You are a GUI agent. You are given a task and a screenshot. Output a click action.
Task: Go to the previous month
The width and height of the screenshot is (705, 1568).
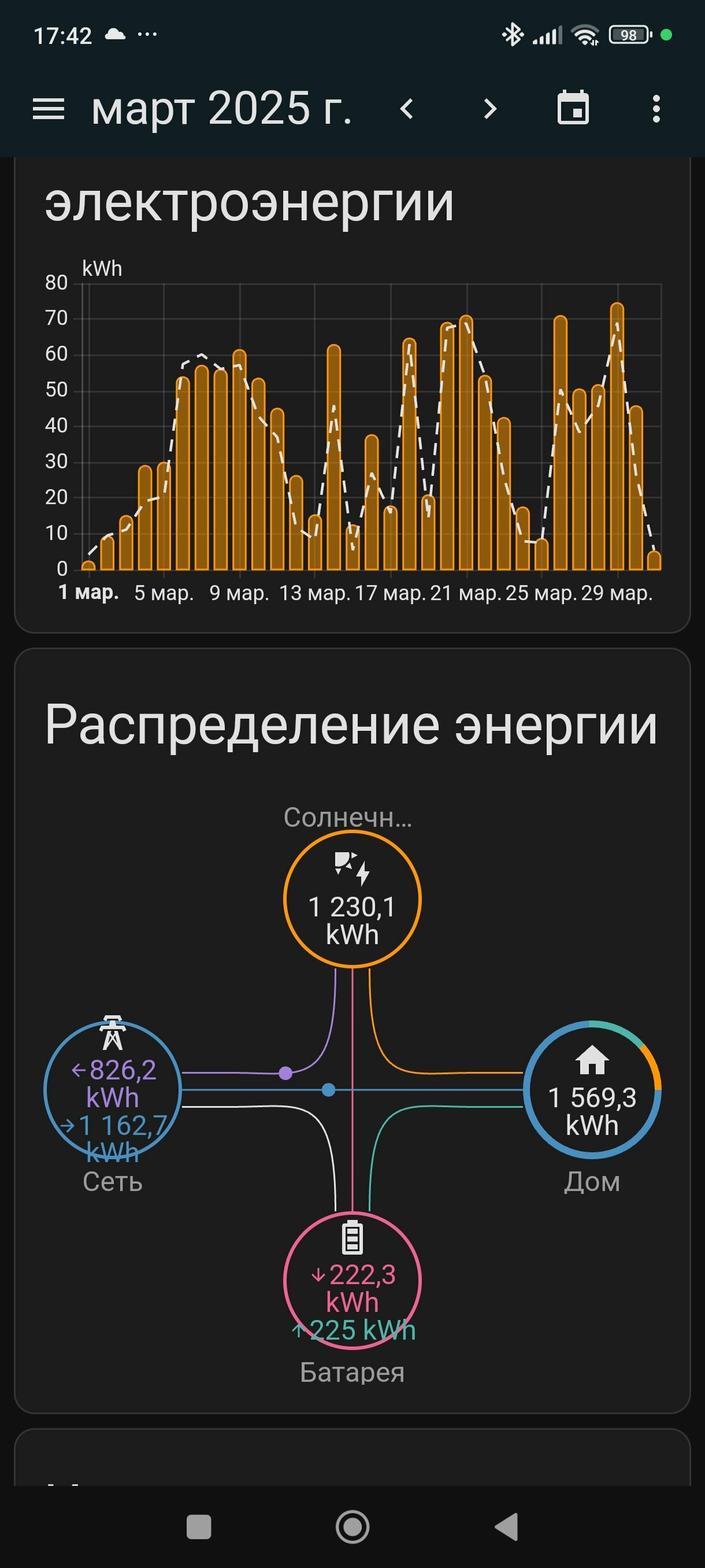click(x=407, y=109)
